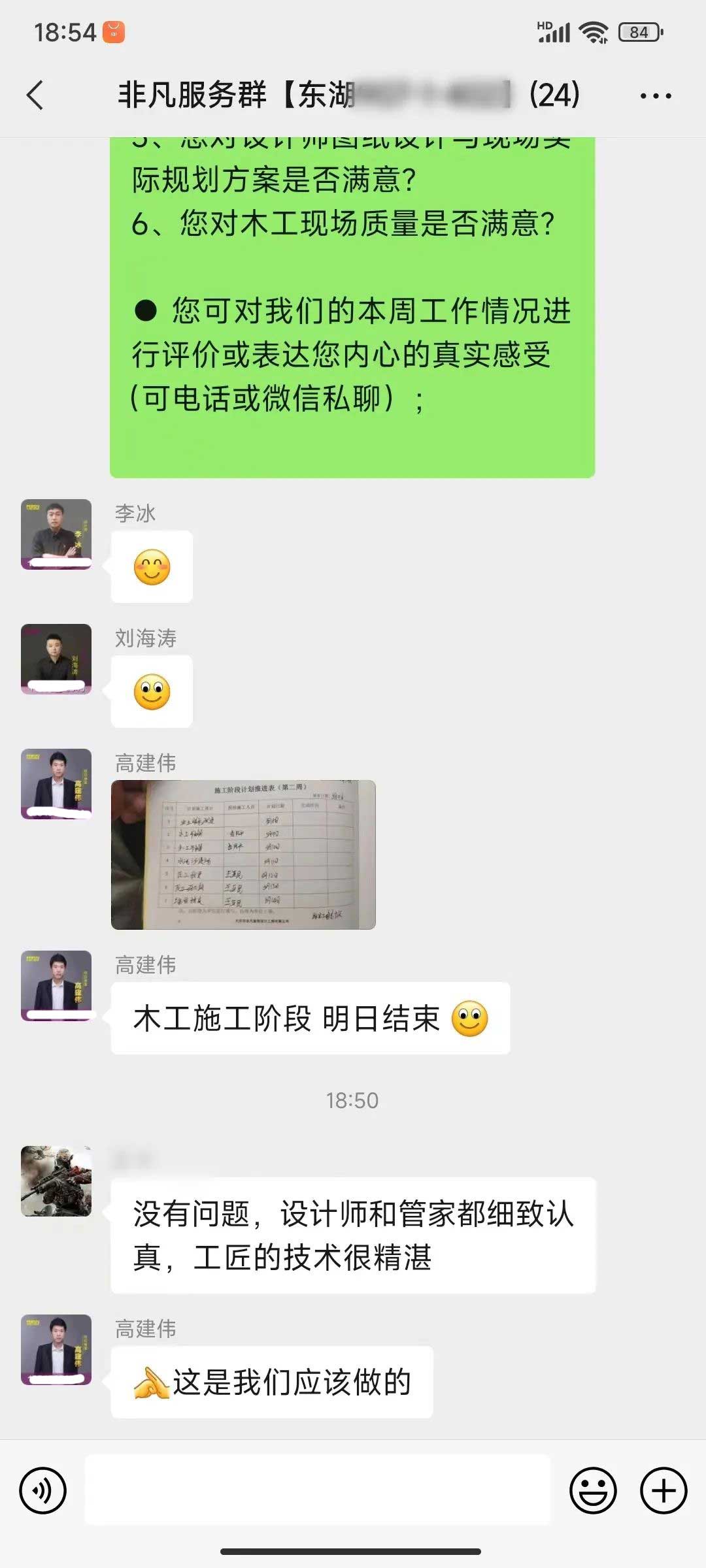Open the emoji sticker panel
This screenshot has width=706, height=1568.
(593, 1490)
